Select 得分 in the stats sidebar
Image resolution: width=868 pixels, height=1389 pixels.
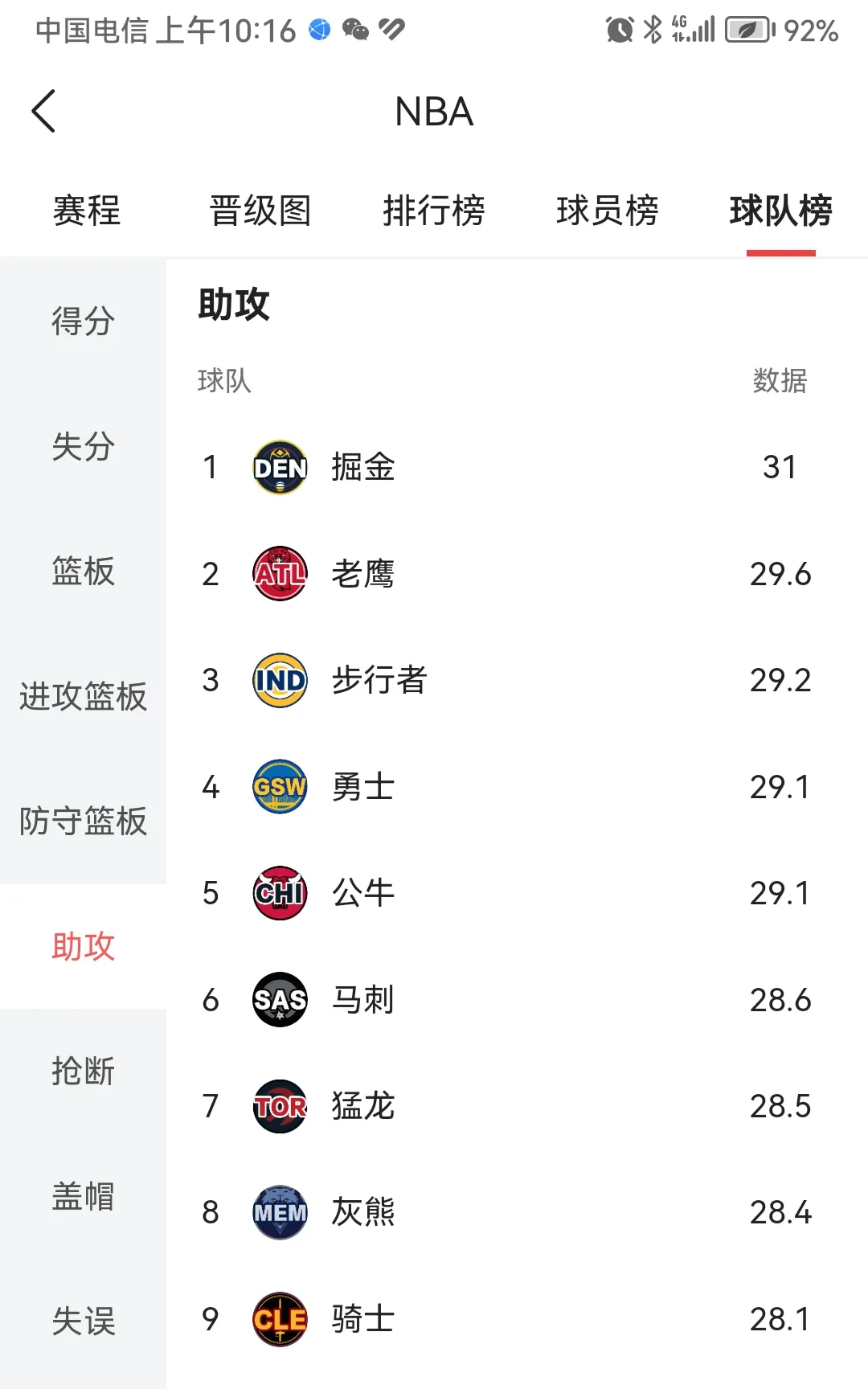click(83, 321)
